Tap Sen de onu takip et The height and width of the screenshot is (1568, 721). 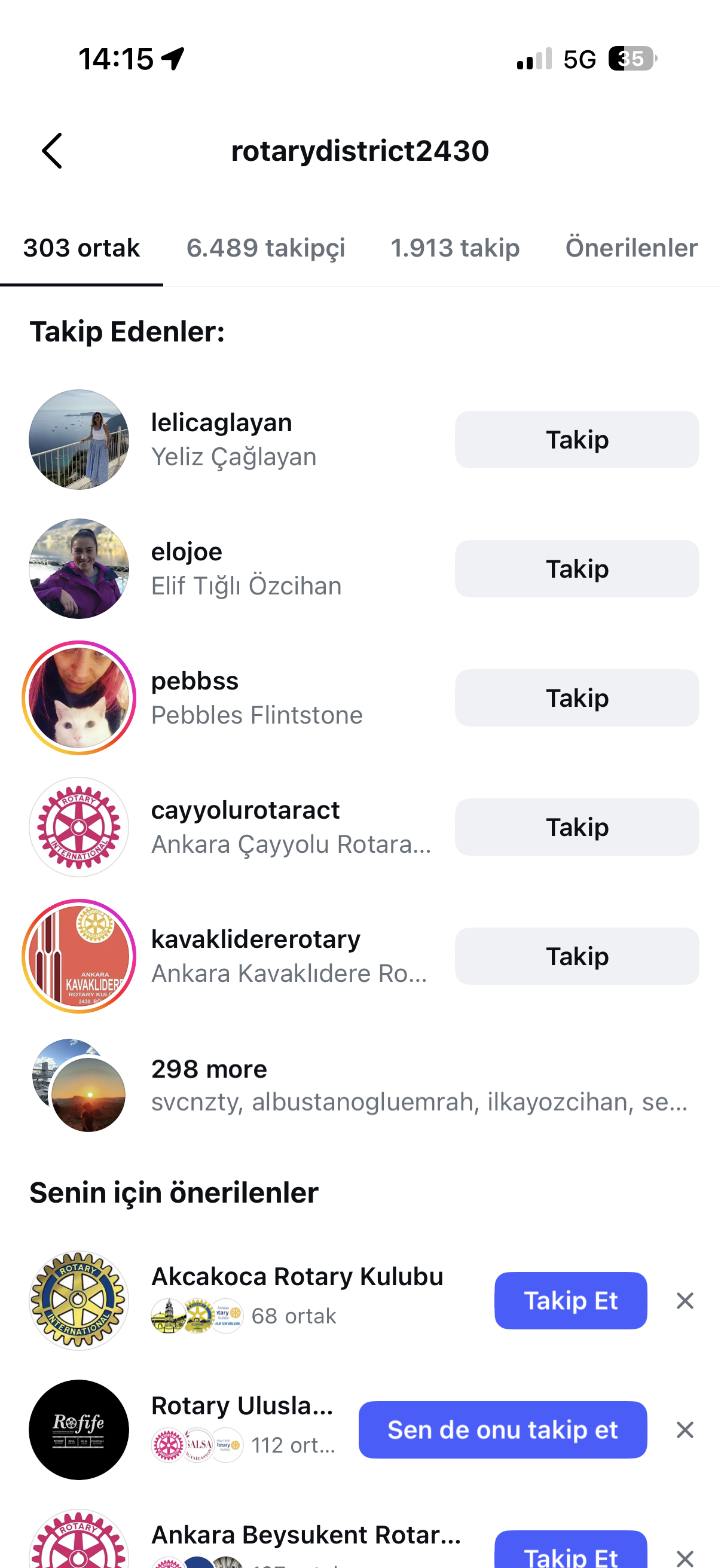pyautogui.click(x=502, y=1429)
